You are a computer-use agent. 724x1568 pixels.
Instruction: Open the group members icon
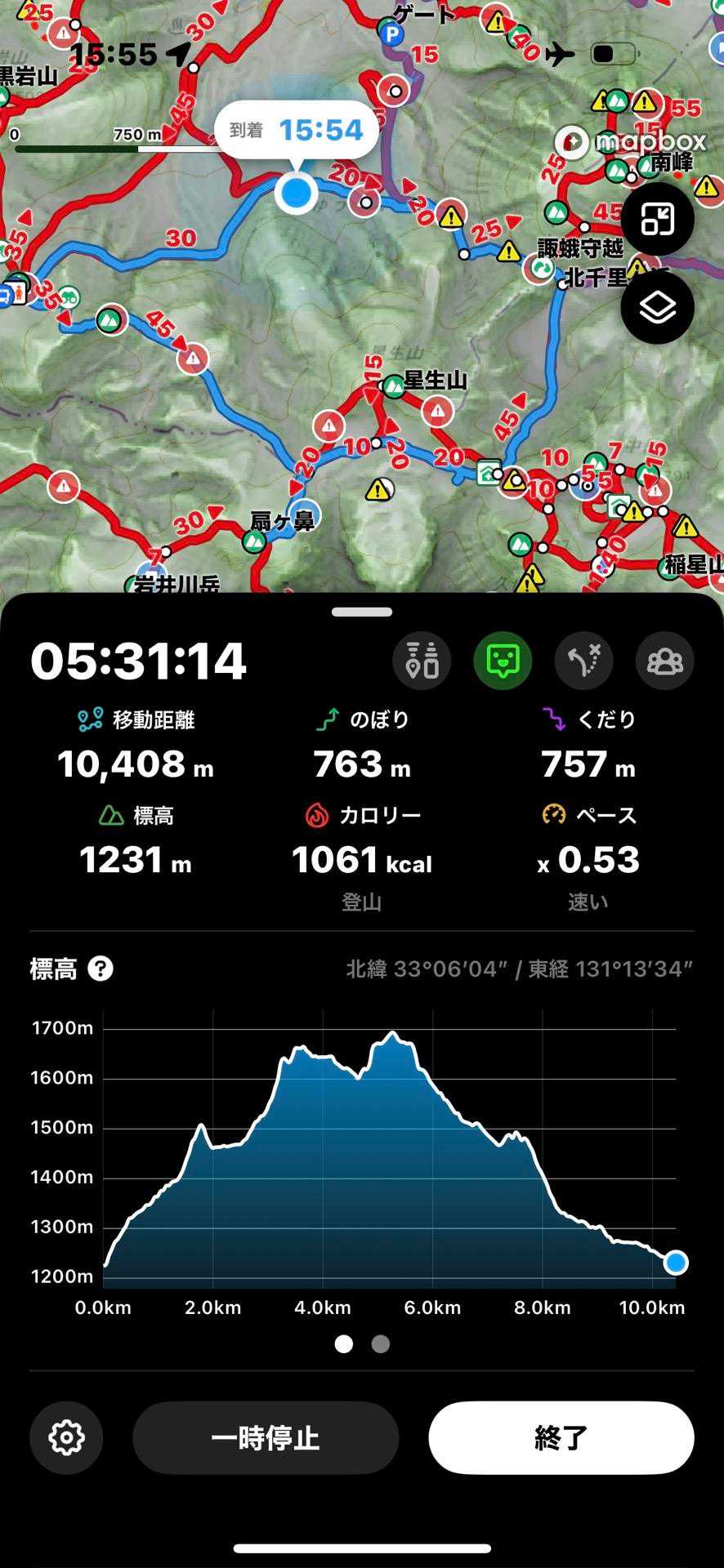(x=664, y=660)
